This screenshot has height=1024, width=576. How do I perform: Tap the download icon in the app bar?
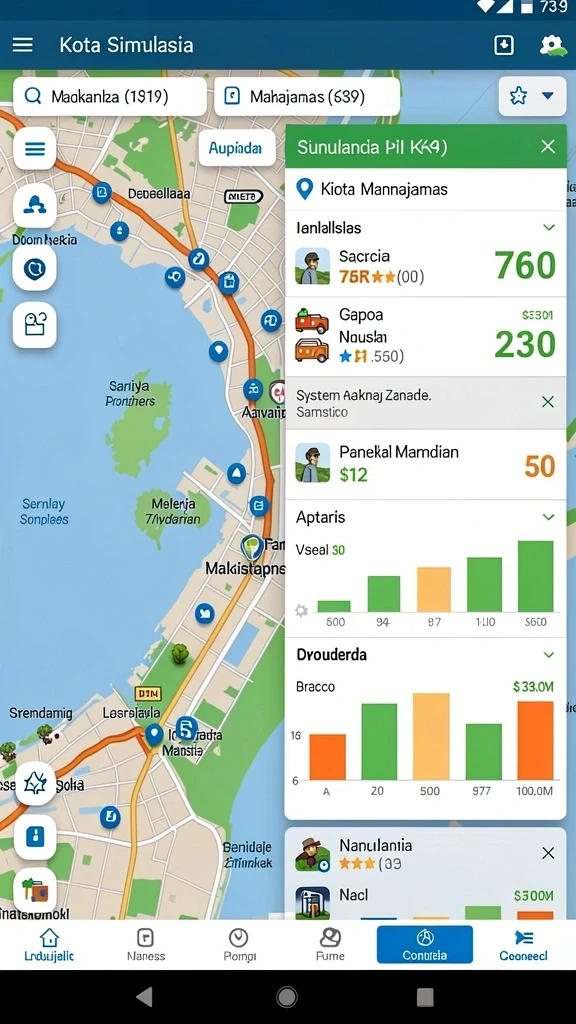pyautogui.click(x=504, y=45)
